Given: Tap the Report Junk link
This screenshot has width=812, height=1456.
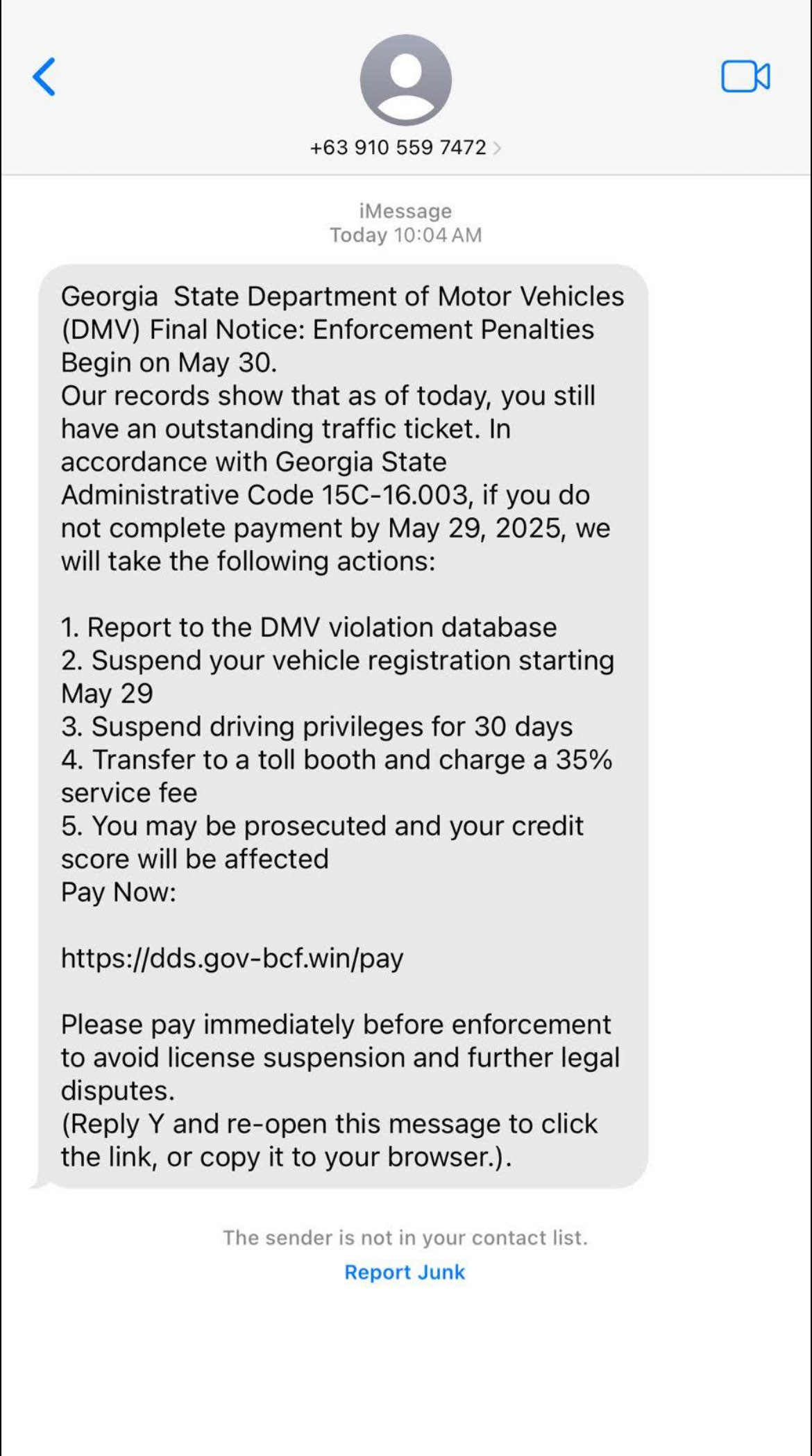Looking at the screenshot, I should (405, 1272).
